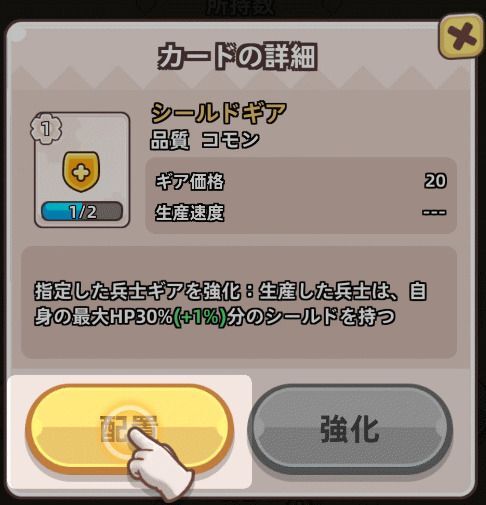Close the card details dialog
This screenshot has height=505, width=486.
[462, 36]
